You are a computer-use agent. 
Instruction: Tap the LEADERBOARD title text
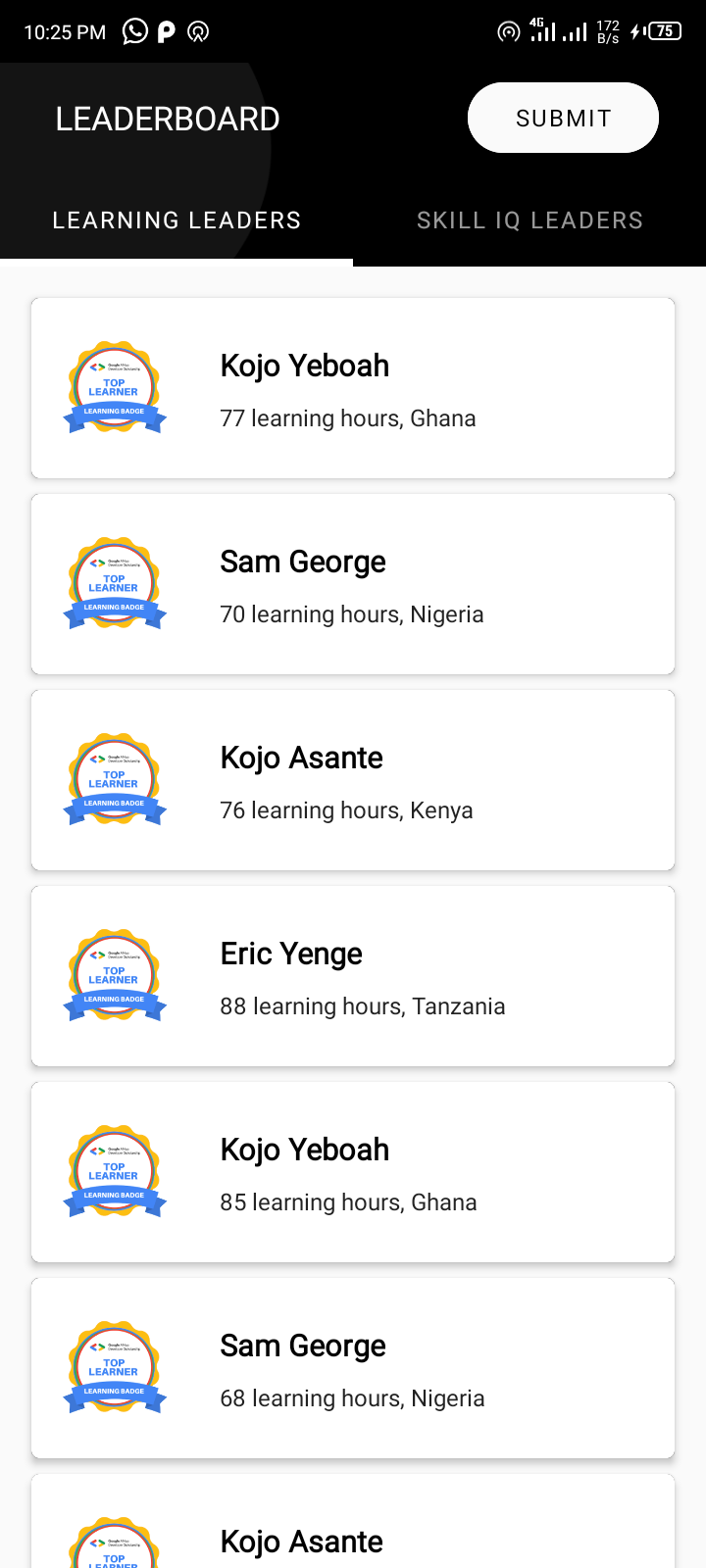(167, 118)
